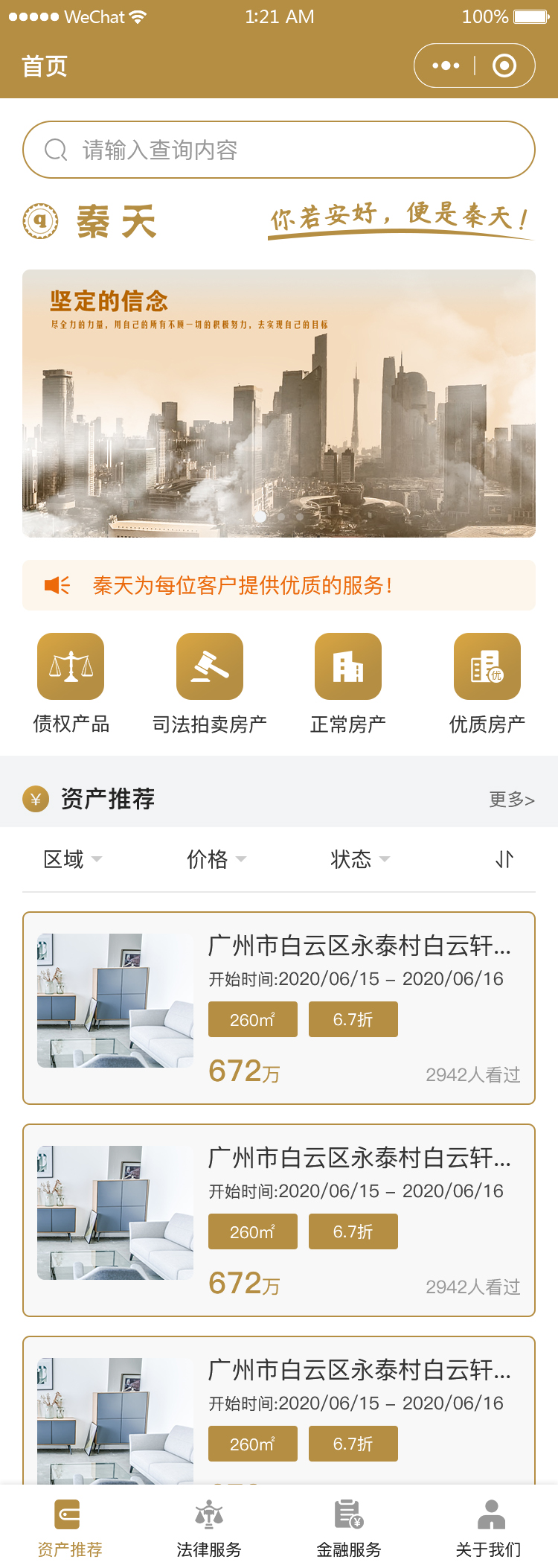Image resolution: width=558 pixels, height=1568 pixels.
Task: Toggle the sort order icon
Action: pos(504,859)
